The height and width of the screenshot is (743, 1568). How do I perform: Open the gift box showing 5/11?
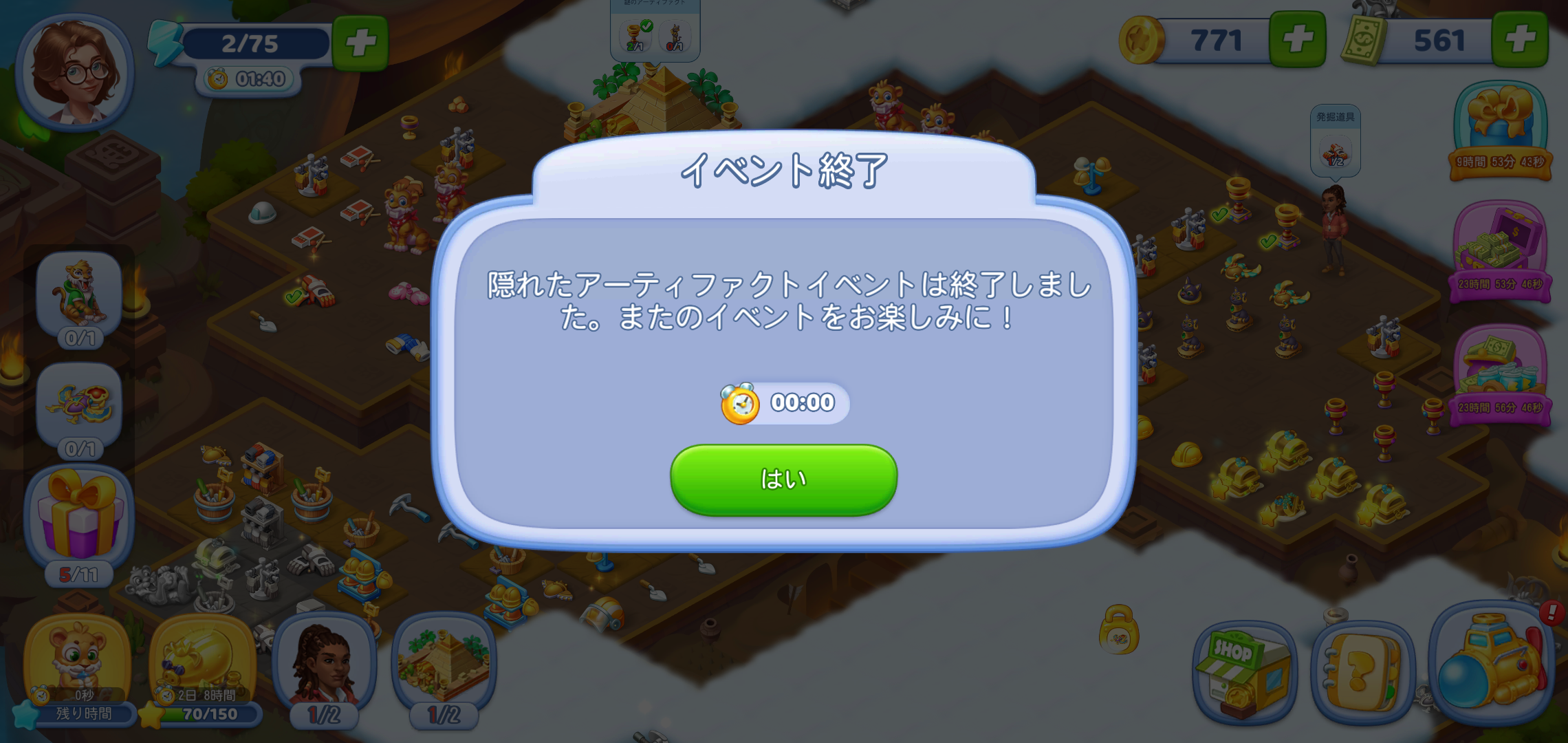pyautogui.click(x=79, y=519)
